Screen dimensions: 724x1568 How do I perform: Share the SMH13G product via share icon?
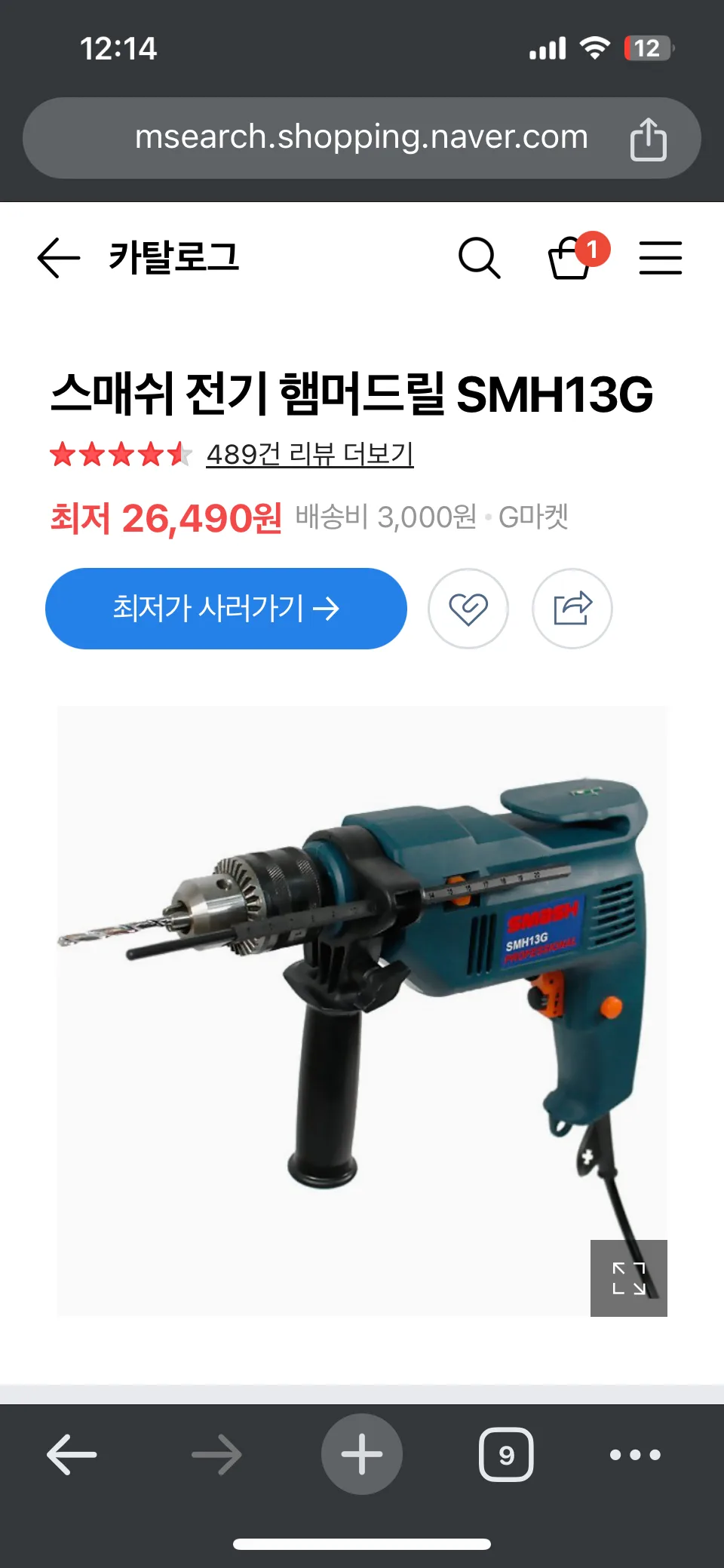click(x=572, y=608)
